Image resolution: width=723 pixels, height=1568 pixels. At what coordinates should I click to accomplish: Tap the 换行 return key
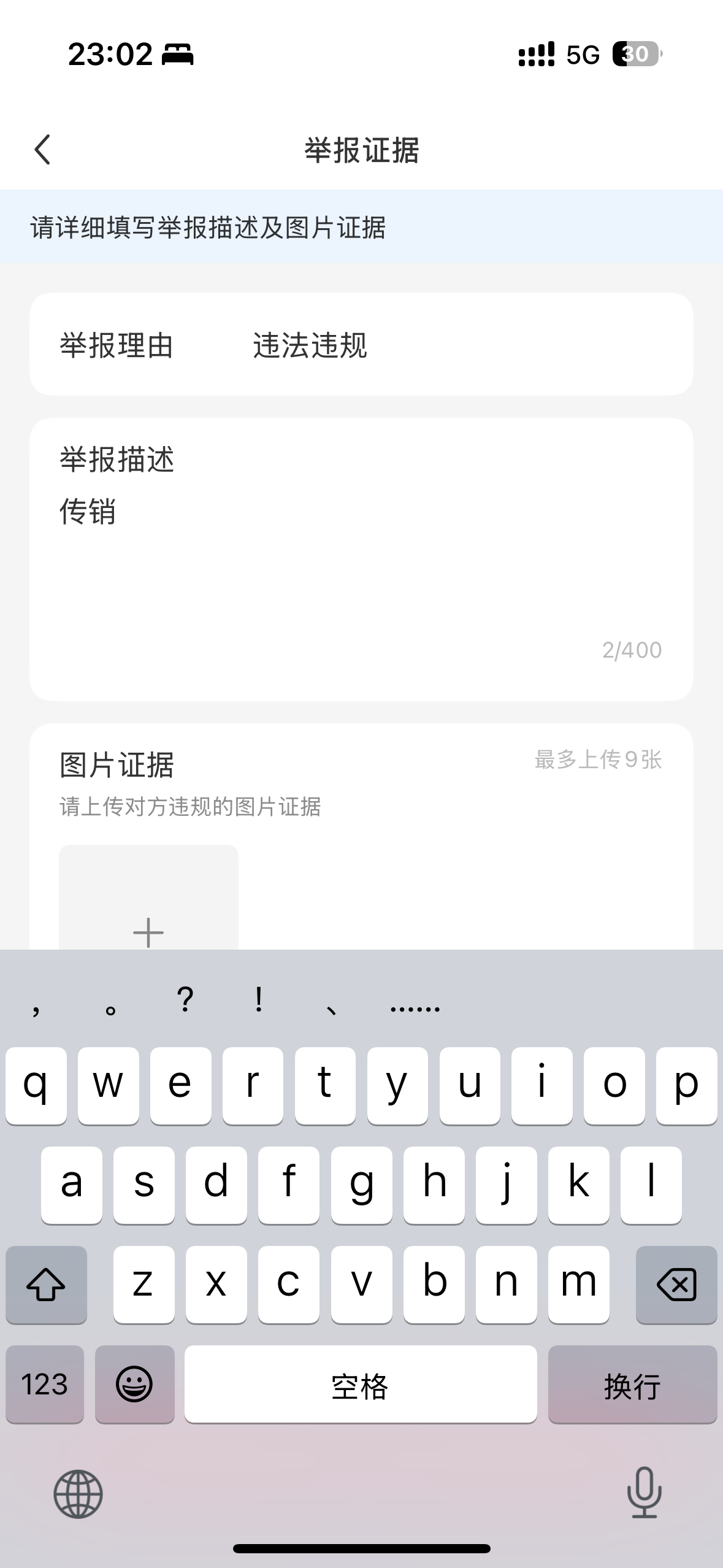click(632, 1384)
